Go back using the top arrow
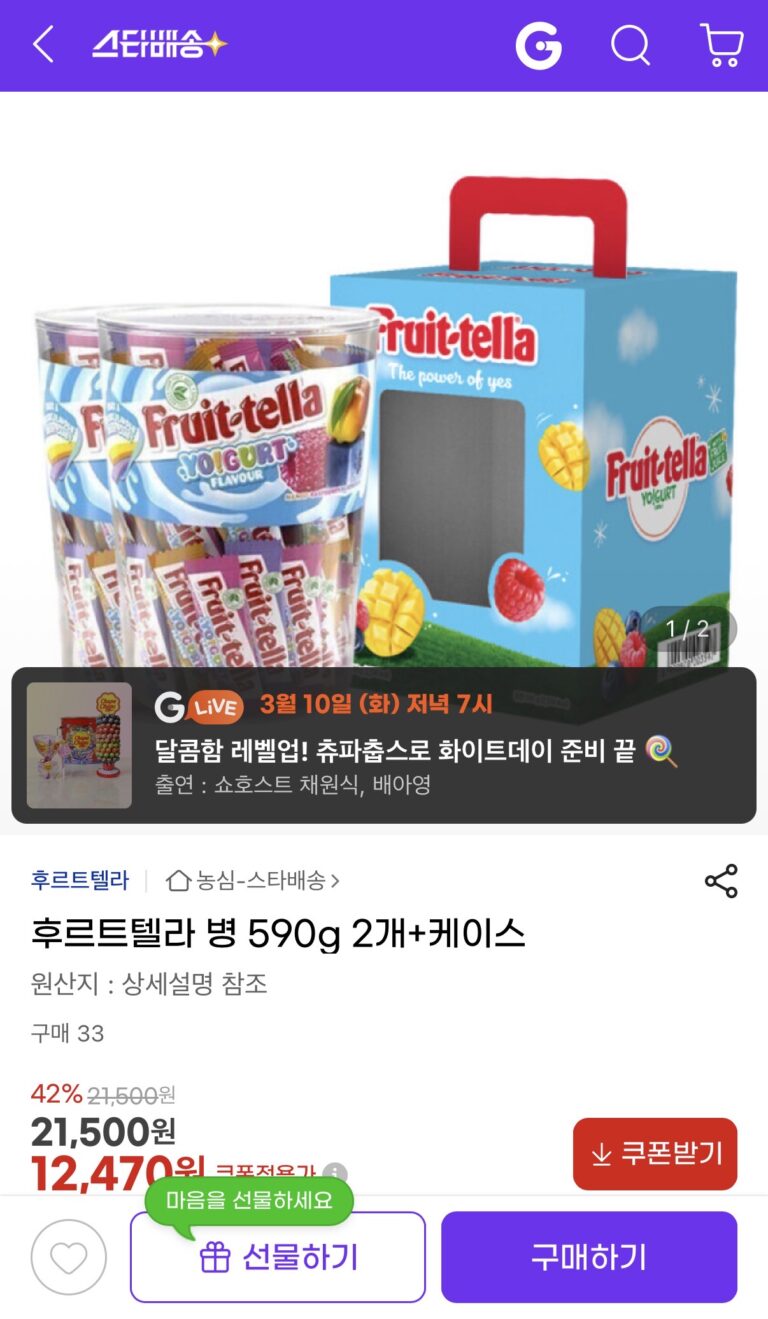Image resolution: width=768 pixels, height=1319 pixels. coord(43,45)
